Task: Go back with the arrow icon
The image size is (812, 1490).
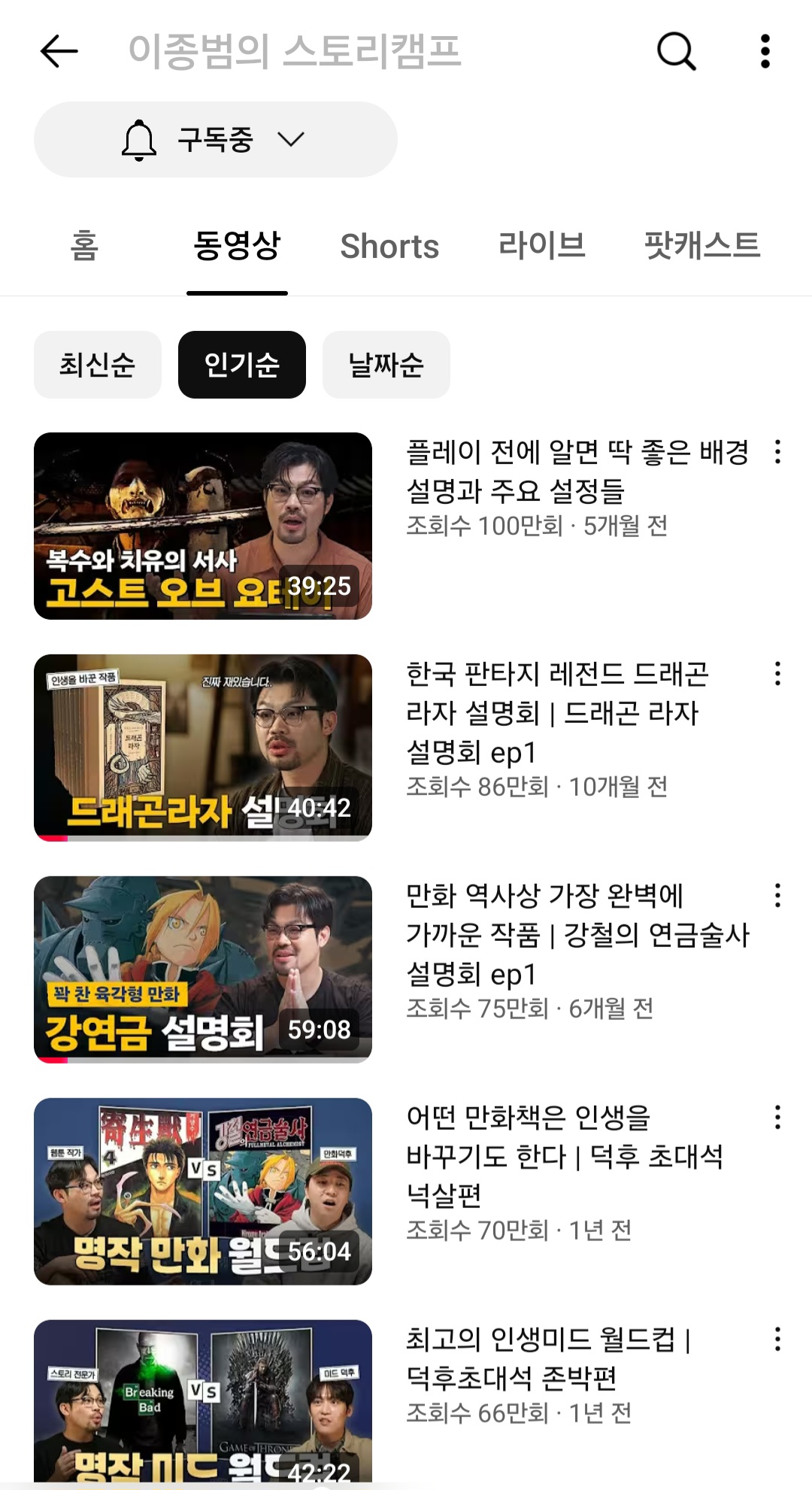Action: tap(59, 51)
